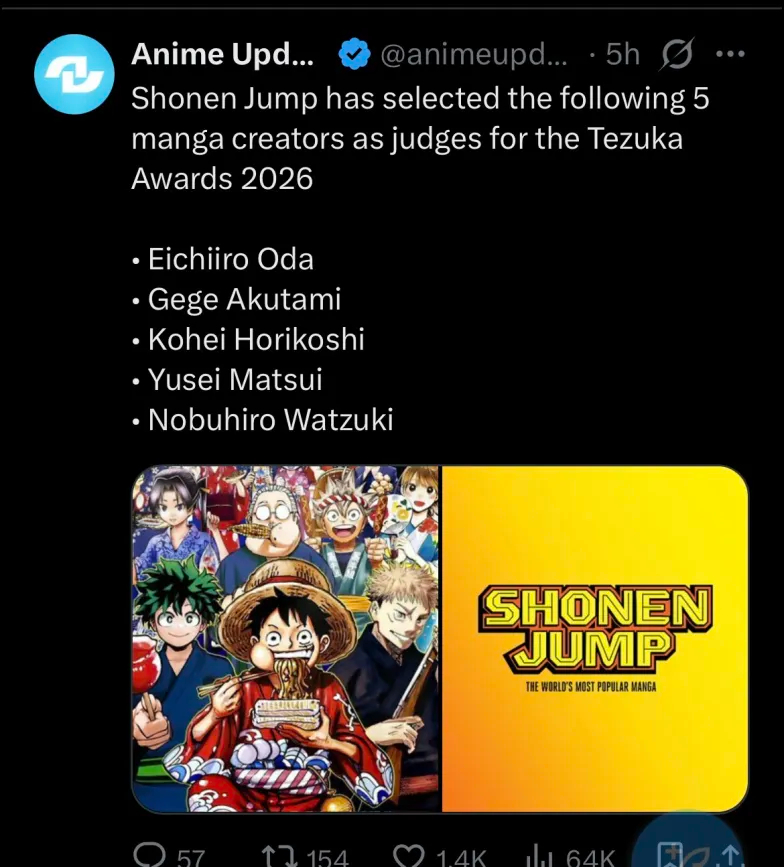Viewport: 784px width, 867px height.
Task: Open the manga characters image
Action: coord(286,638)
